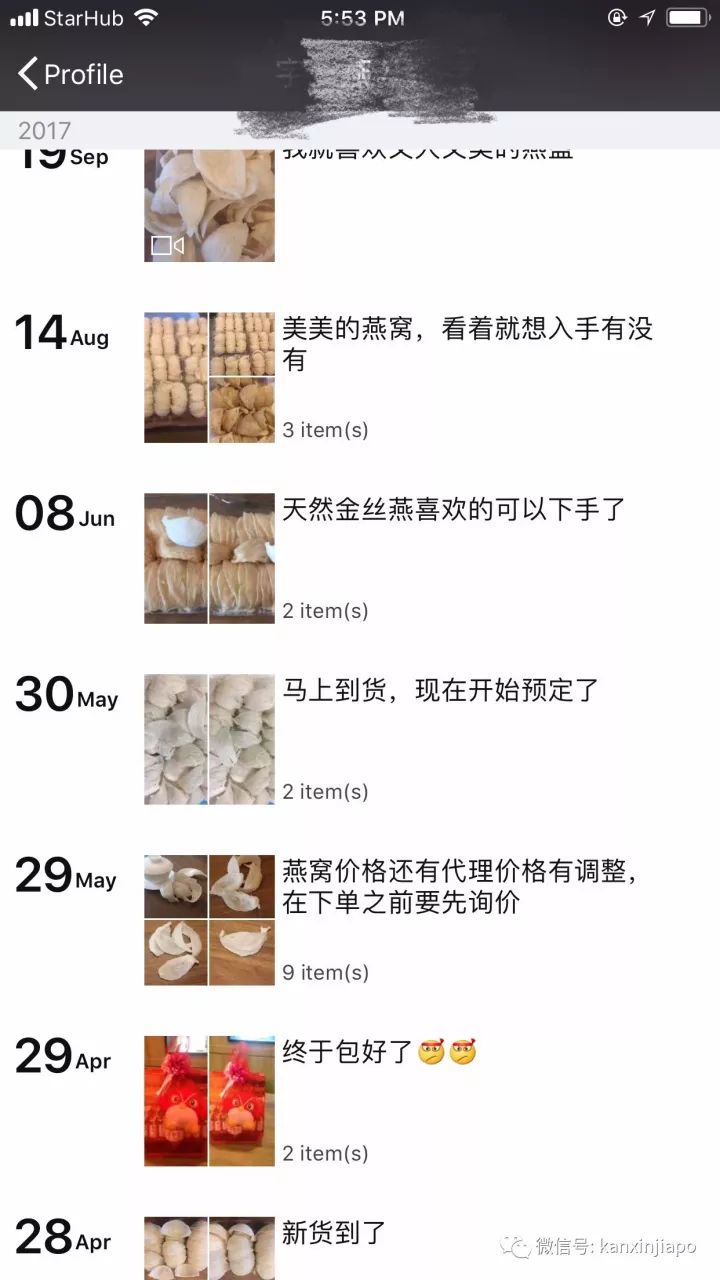The height and width of the screenshot is (1280, 720).
Task: Open the 19 Sep video post
Action: click(209, 206)
